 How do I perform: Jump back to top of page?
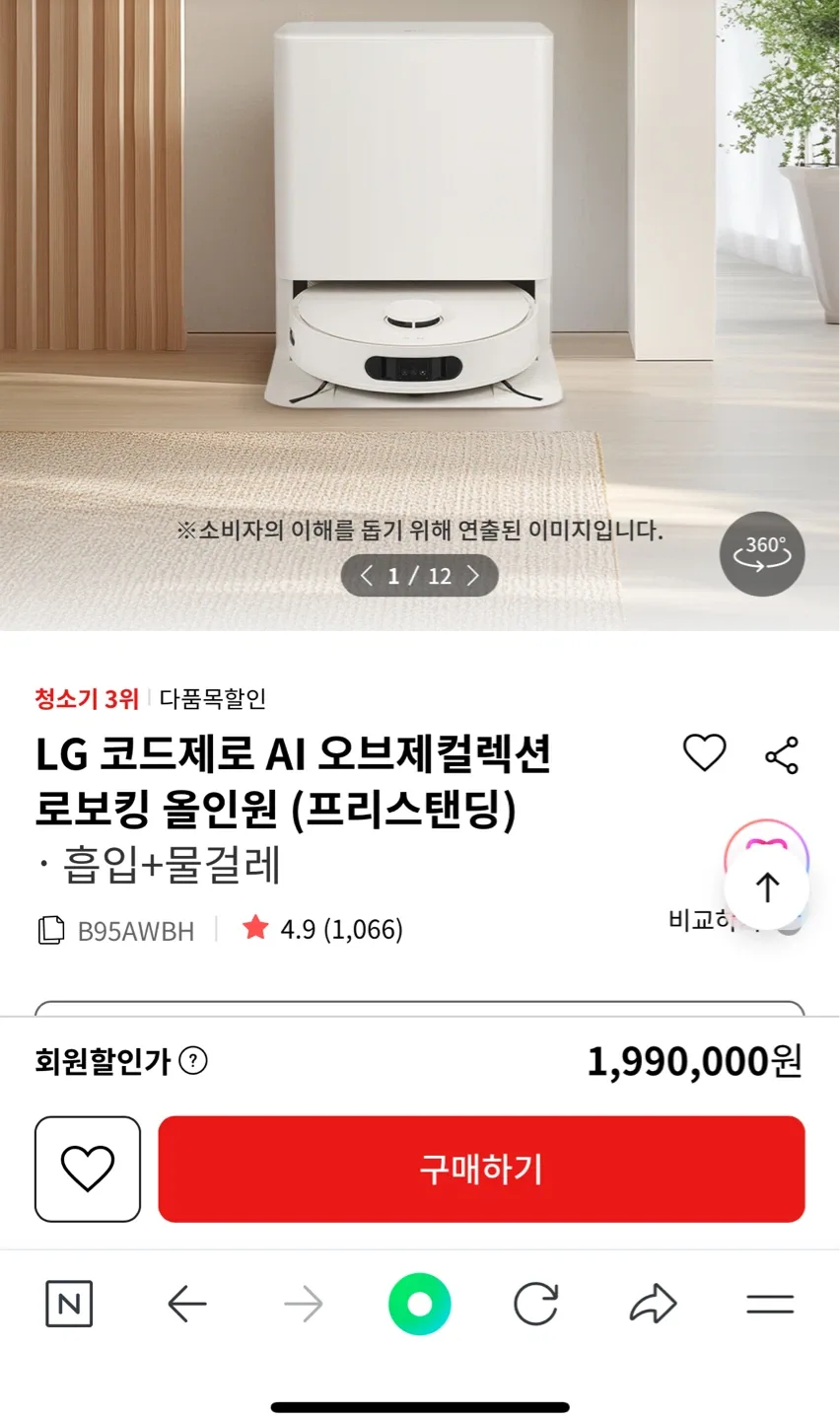pos(767,887)
